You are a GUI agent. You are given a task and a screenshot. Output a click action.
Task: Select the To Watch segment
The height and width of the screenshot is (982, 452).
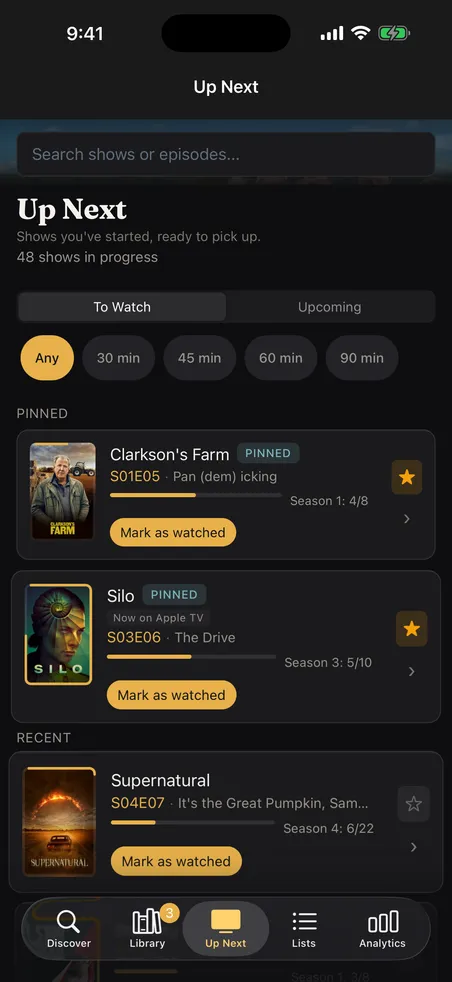[122, 307]
